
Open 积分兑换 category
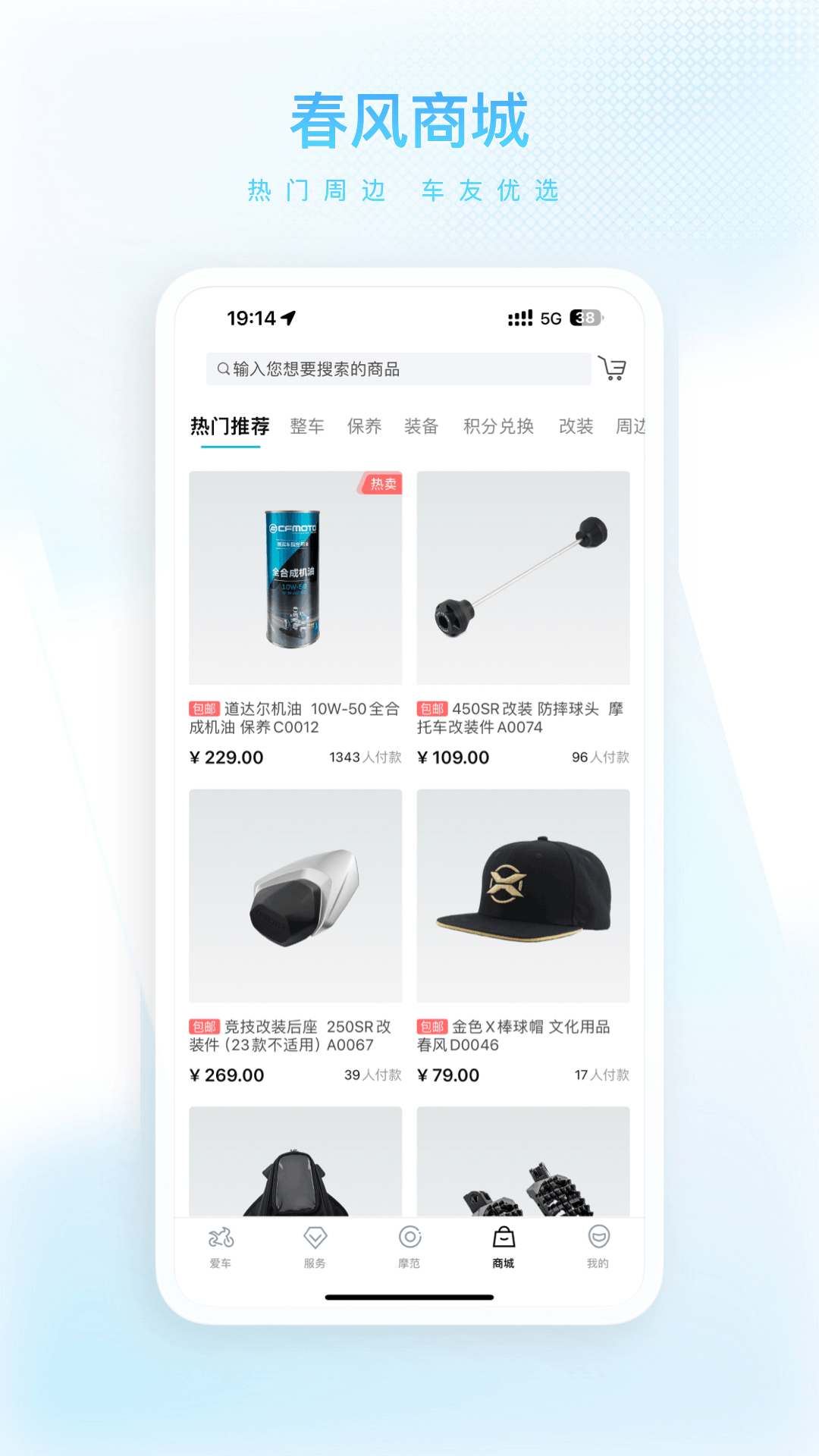(497, 425)
